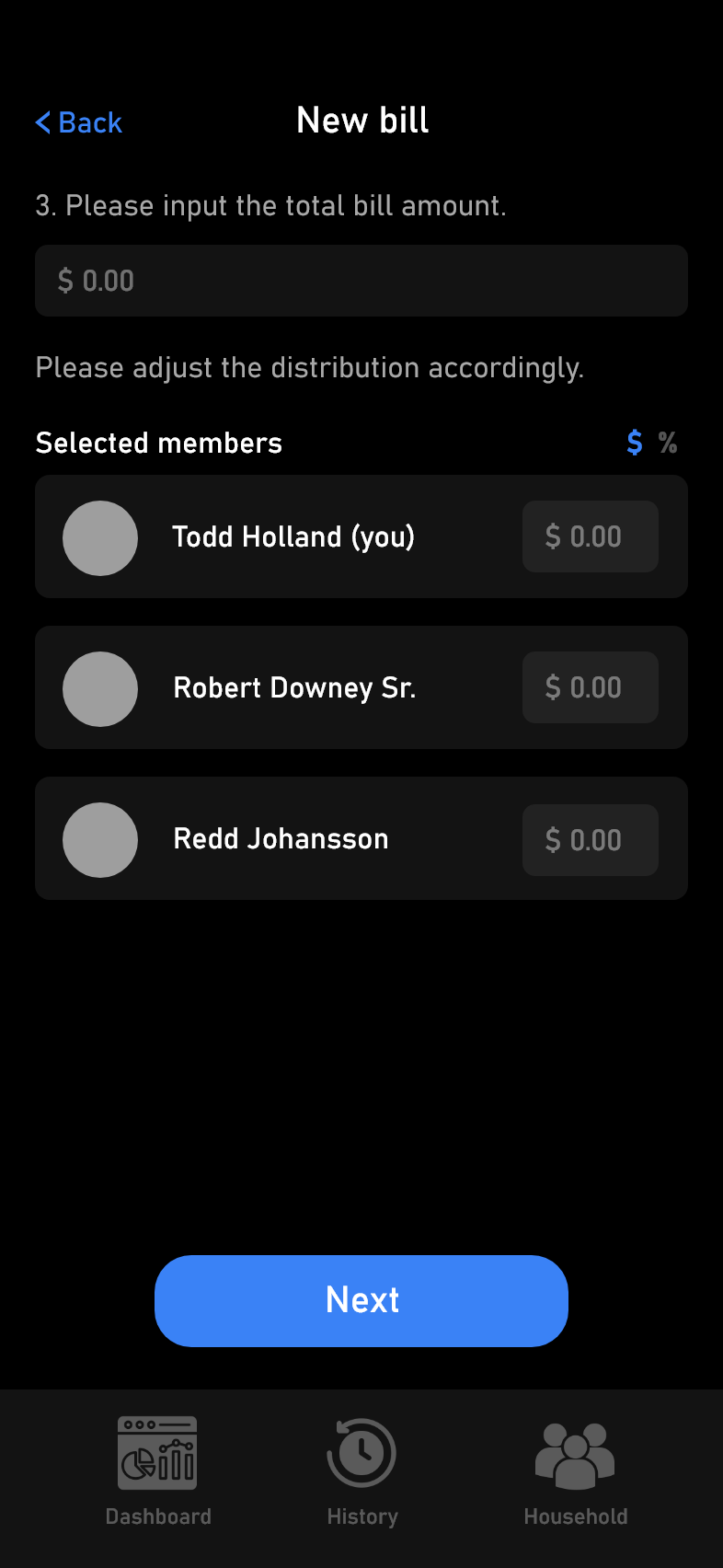The image size is (723, 1568).
Task: Switch distribution to dollar mode
Action: 635,443
